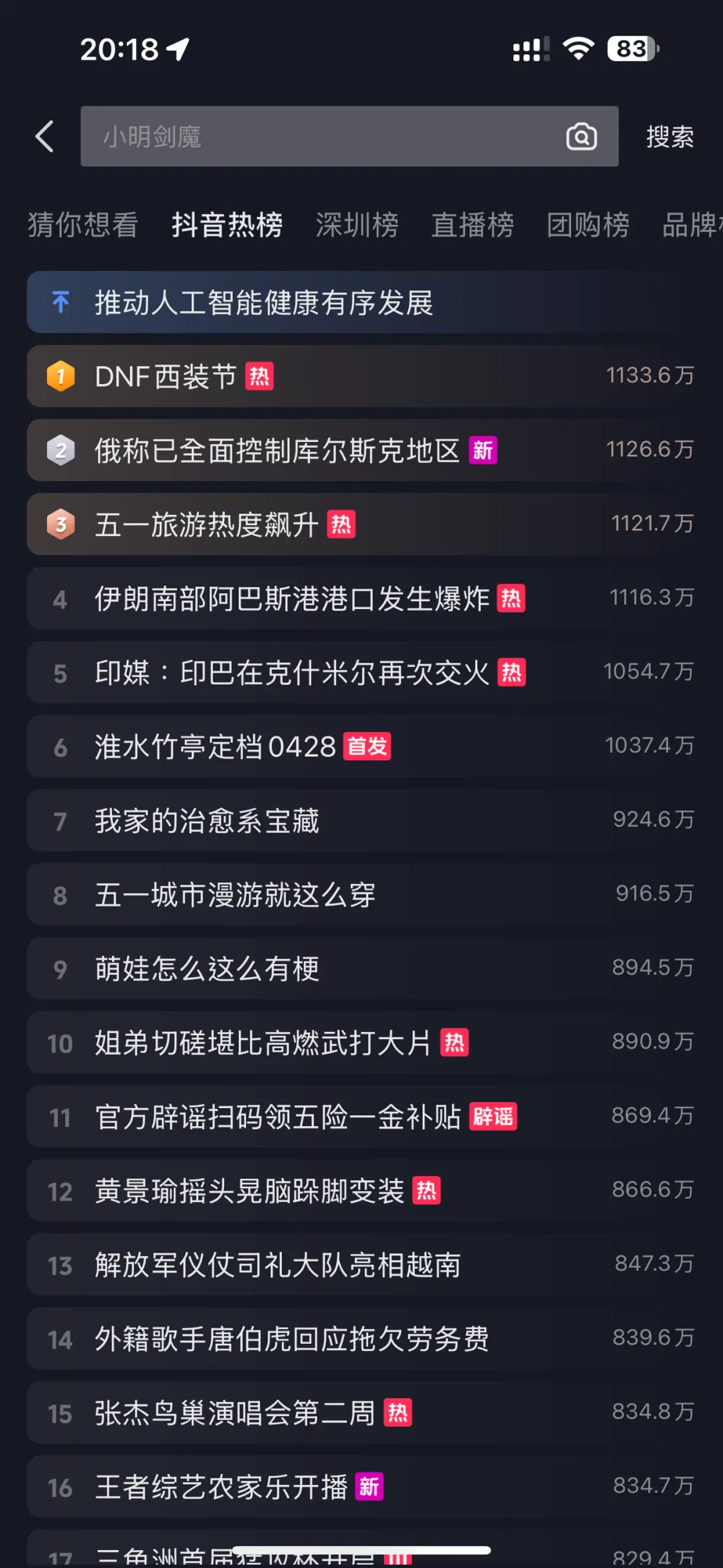Open 我家的治愈系宝藏 topic

tap(207, 821)
